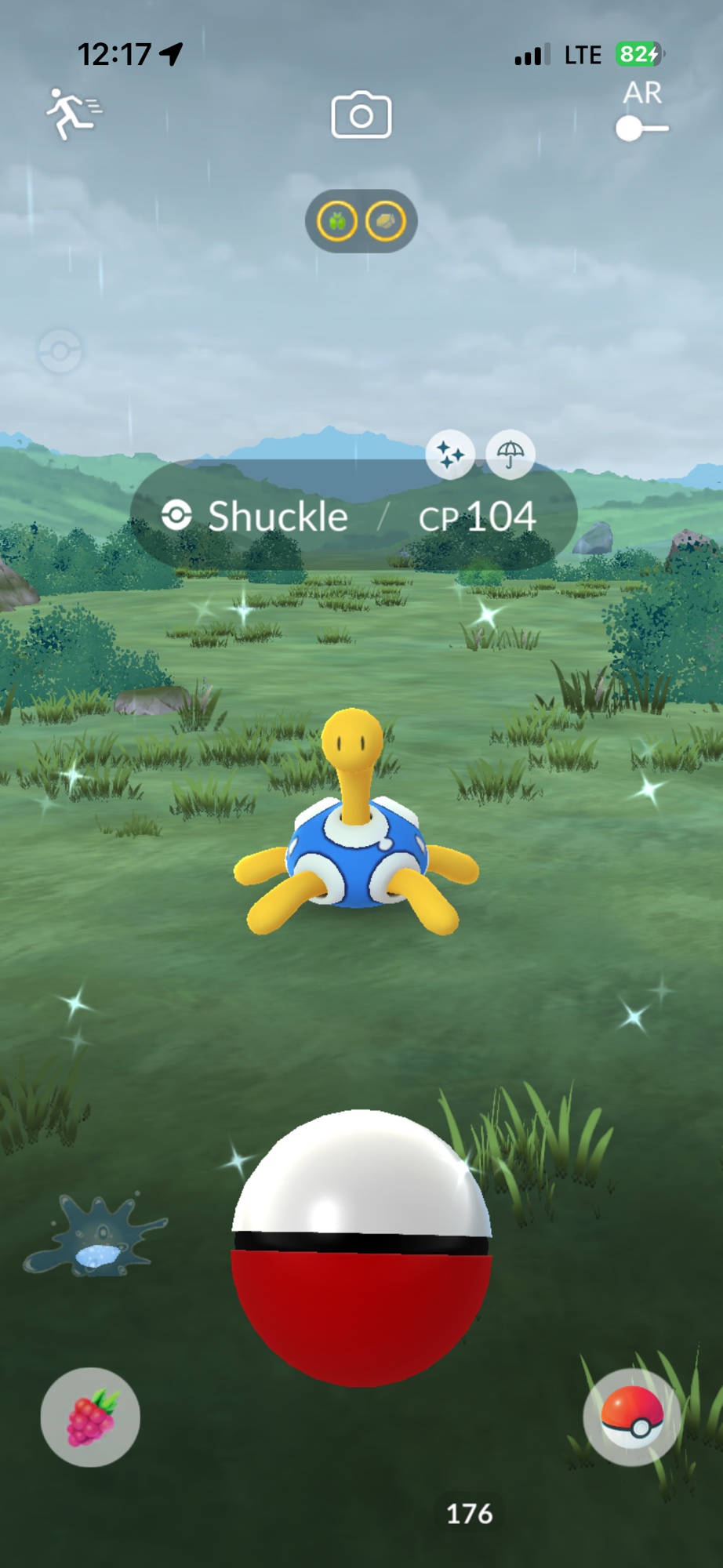Open the berry selection button
This screenshot has height=1568, width=723.
tap(90, 1417)
